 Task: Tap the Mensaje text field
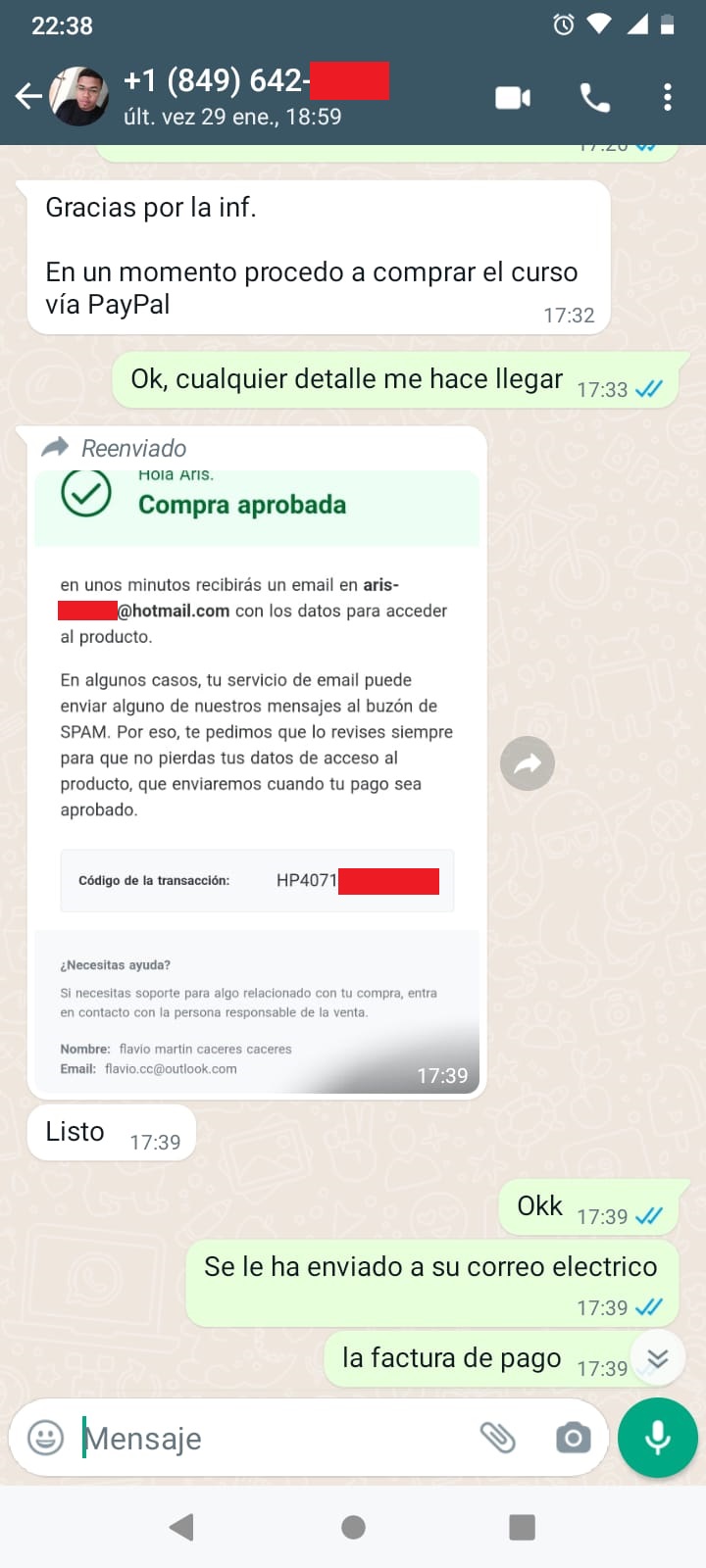pos(275,1438)
